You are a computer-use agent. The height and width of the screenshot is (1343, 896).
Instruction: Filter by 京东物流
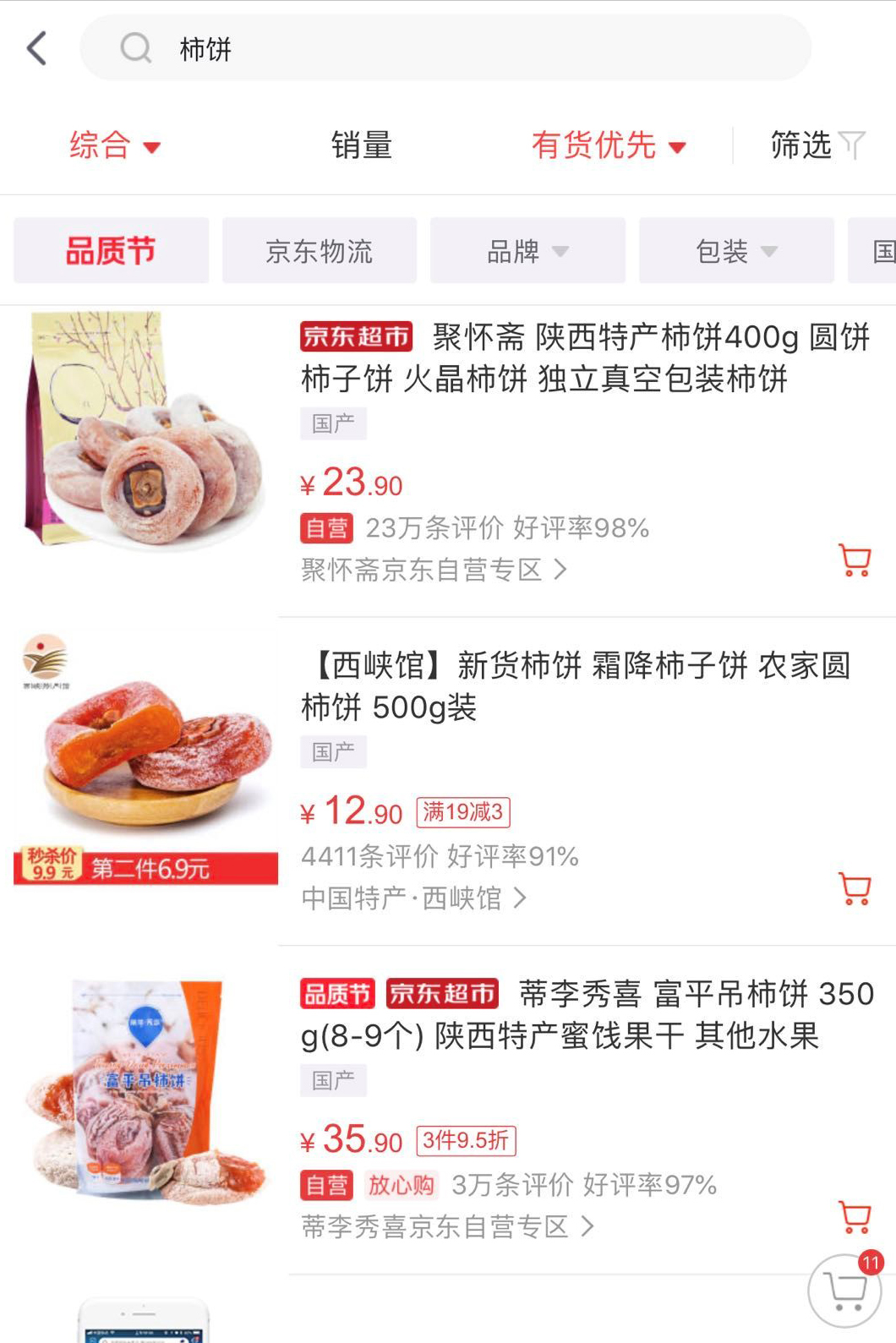click(319, 251)
